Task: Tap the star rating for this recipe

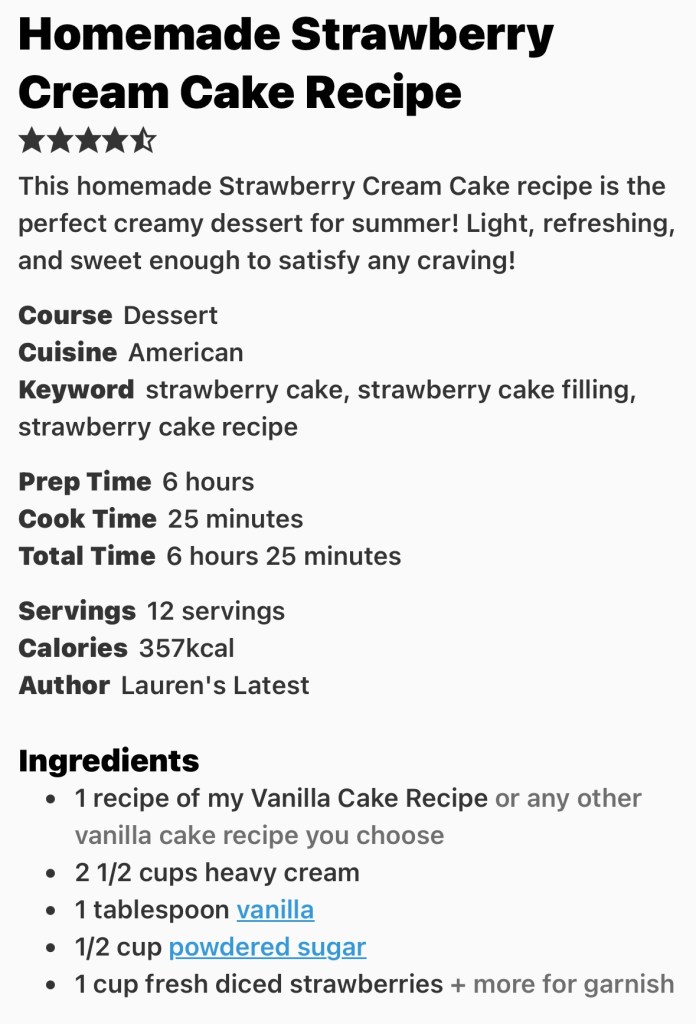Action: (88, 141)
